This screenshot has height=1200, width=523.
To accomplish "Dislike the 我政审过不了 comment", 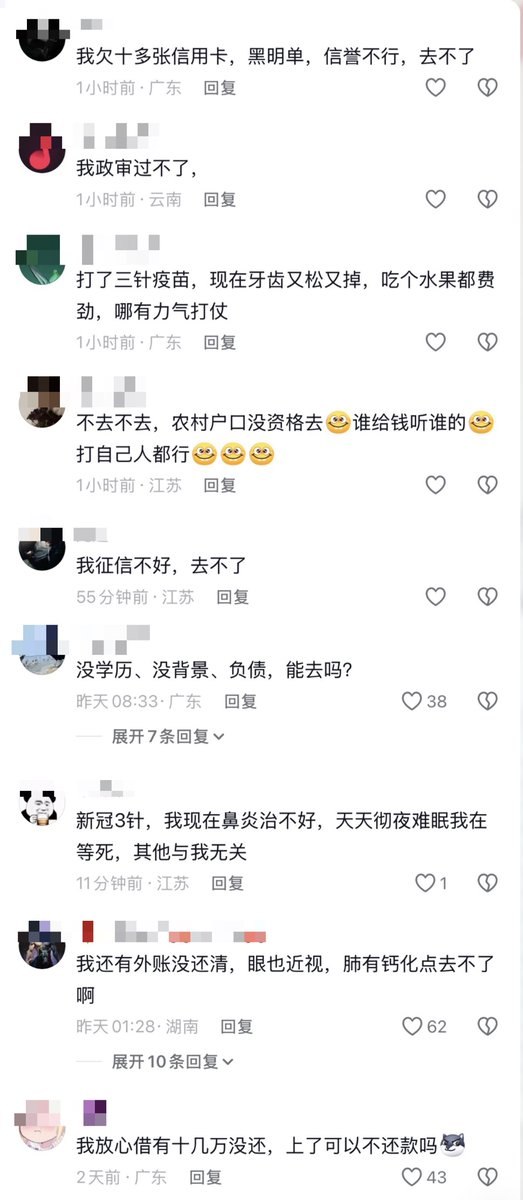I will point(487,199).
